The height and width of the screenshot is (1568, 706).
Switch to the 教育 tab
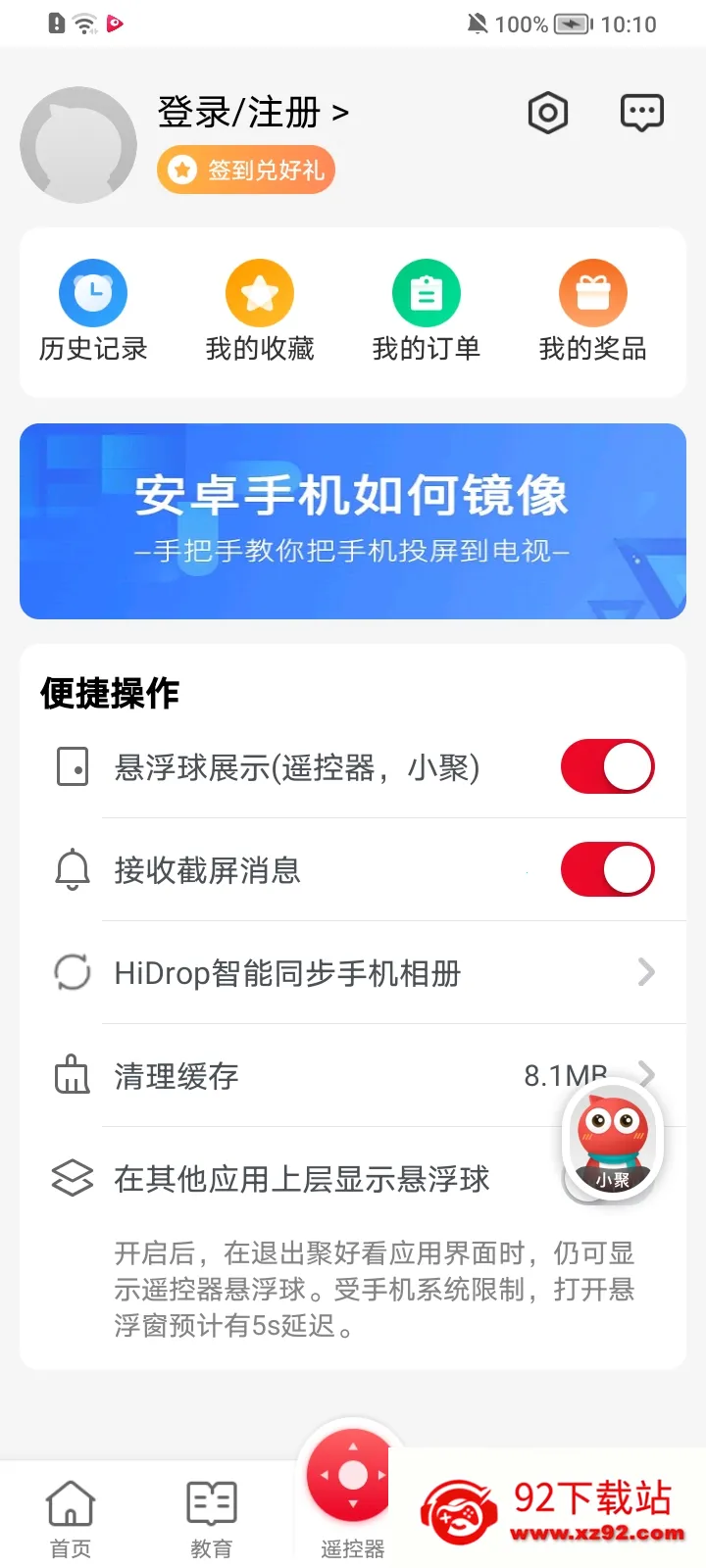(x=212, y=1519)
